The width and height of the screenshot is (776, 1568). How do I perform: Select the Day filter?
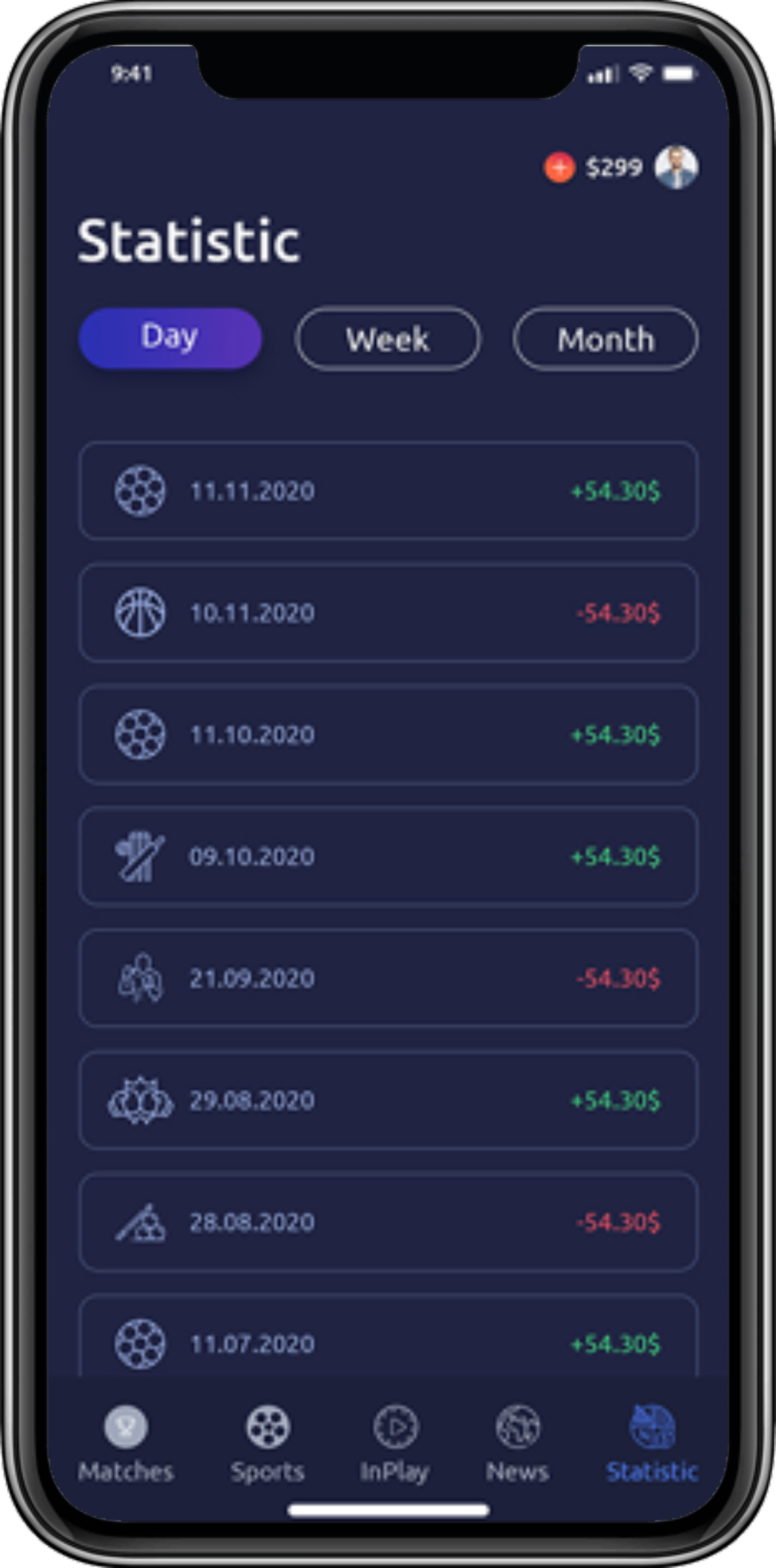click(x=170, y=338)
